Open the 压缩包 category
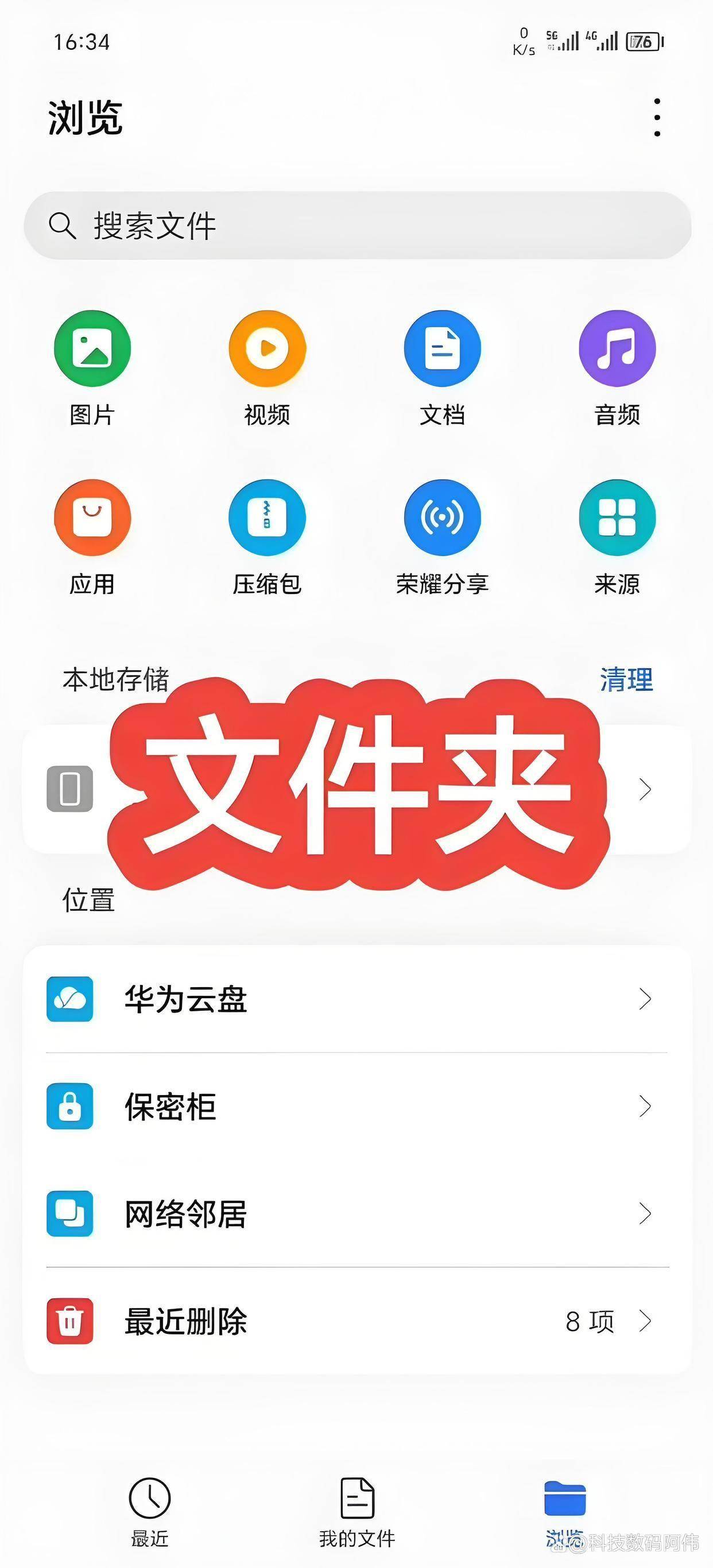The image size is (713, 1568). [x=267, y=537]
